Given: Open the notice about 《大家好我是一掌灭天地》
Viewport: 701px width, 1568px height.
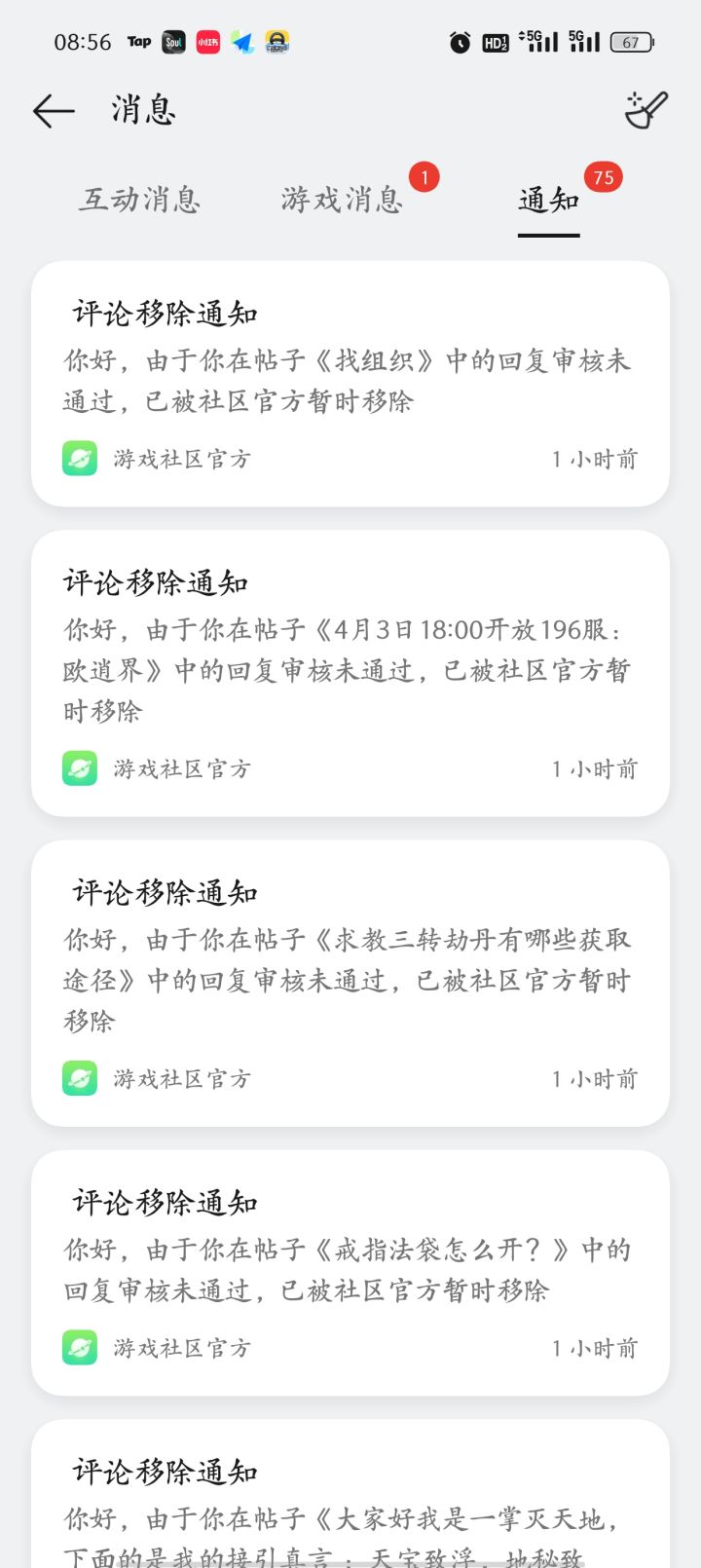Looking at the screenshot, I should [350, 1494].
